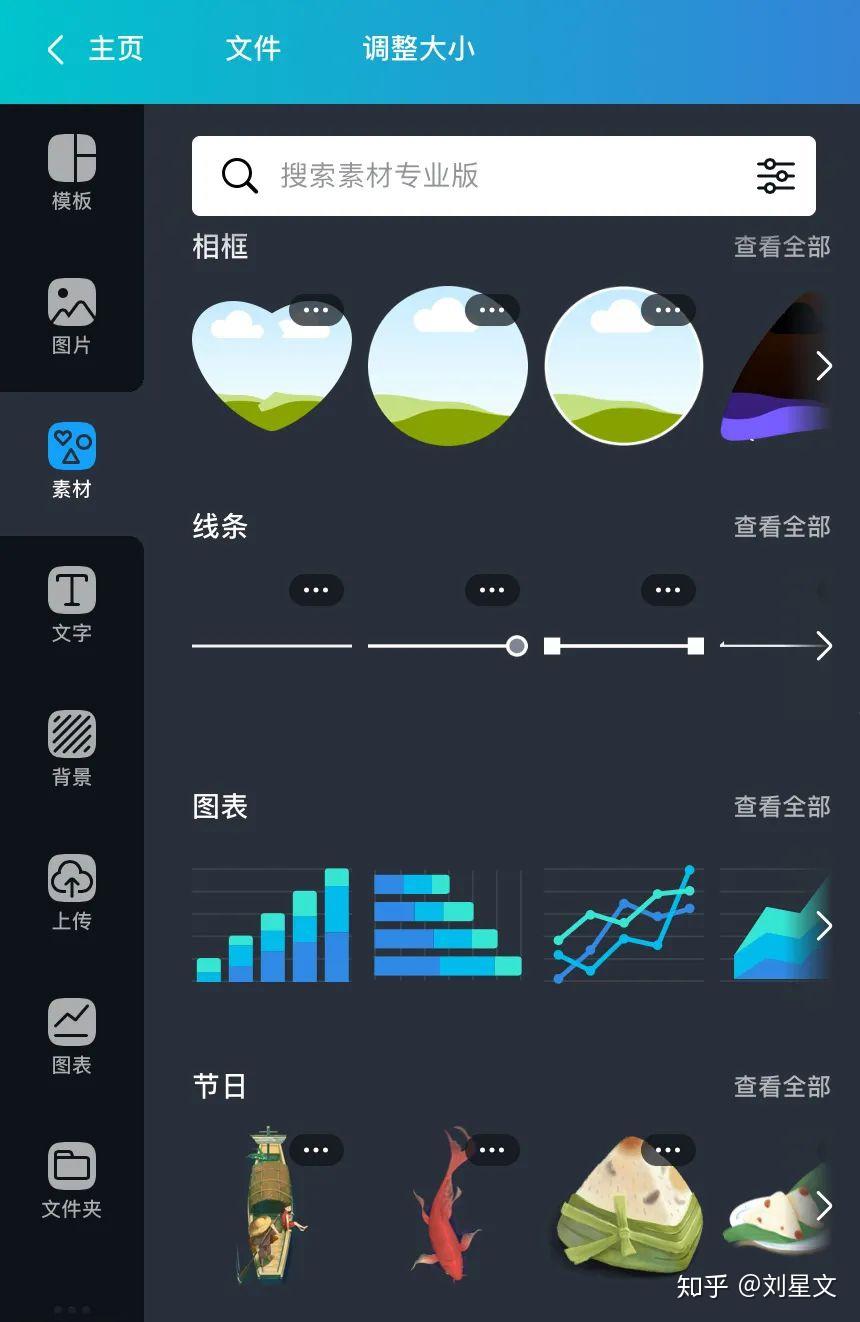Select the dot-handle slider line element
860x1322 pixels.
click(447, 646)
